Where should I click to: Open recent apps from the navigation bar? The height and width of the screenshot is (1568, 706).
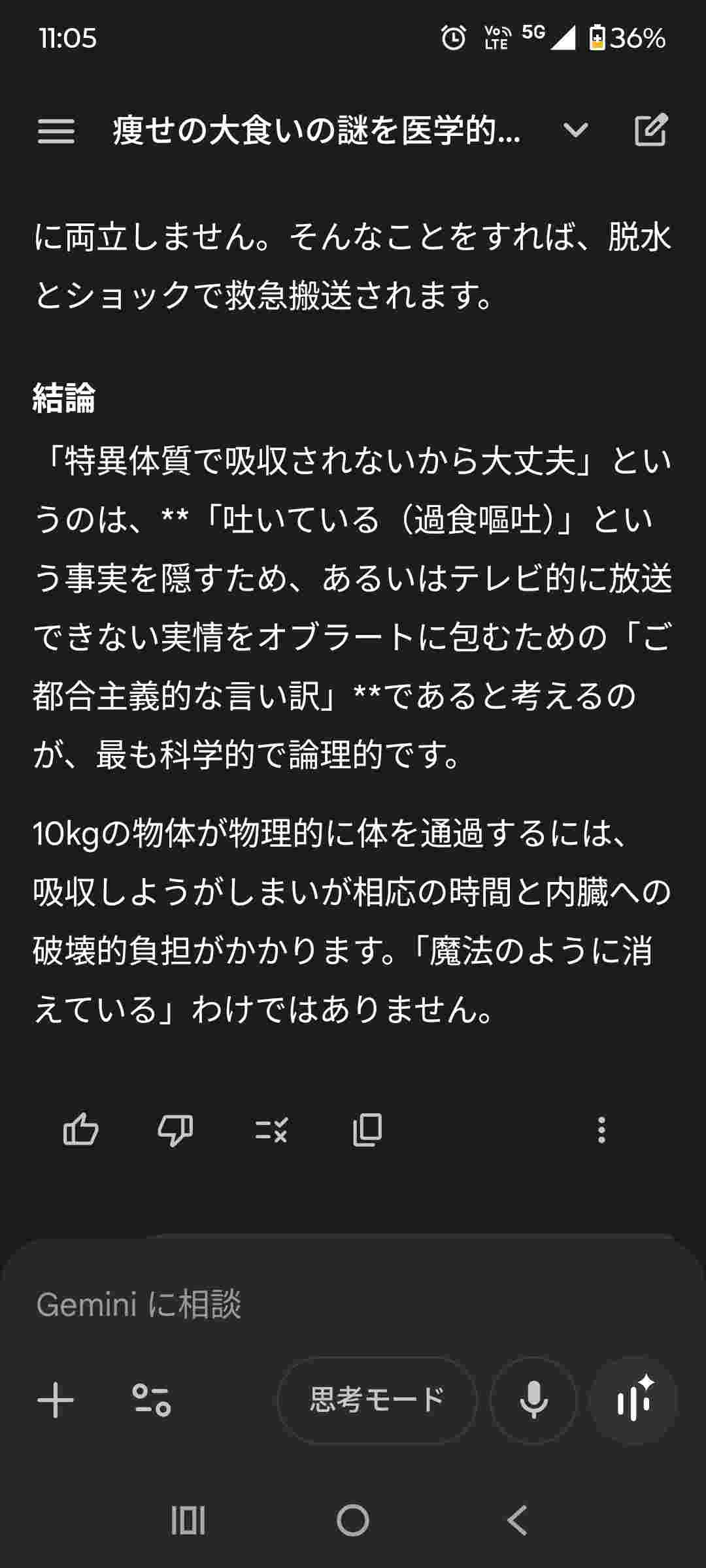(188, 1520)
